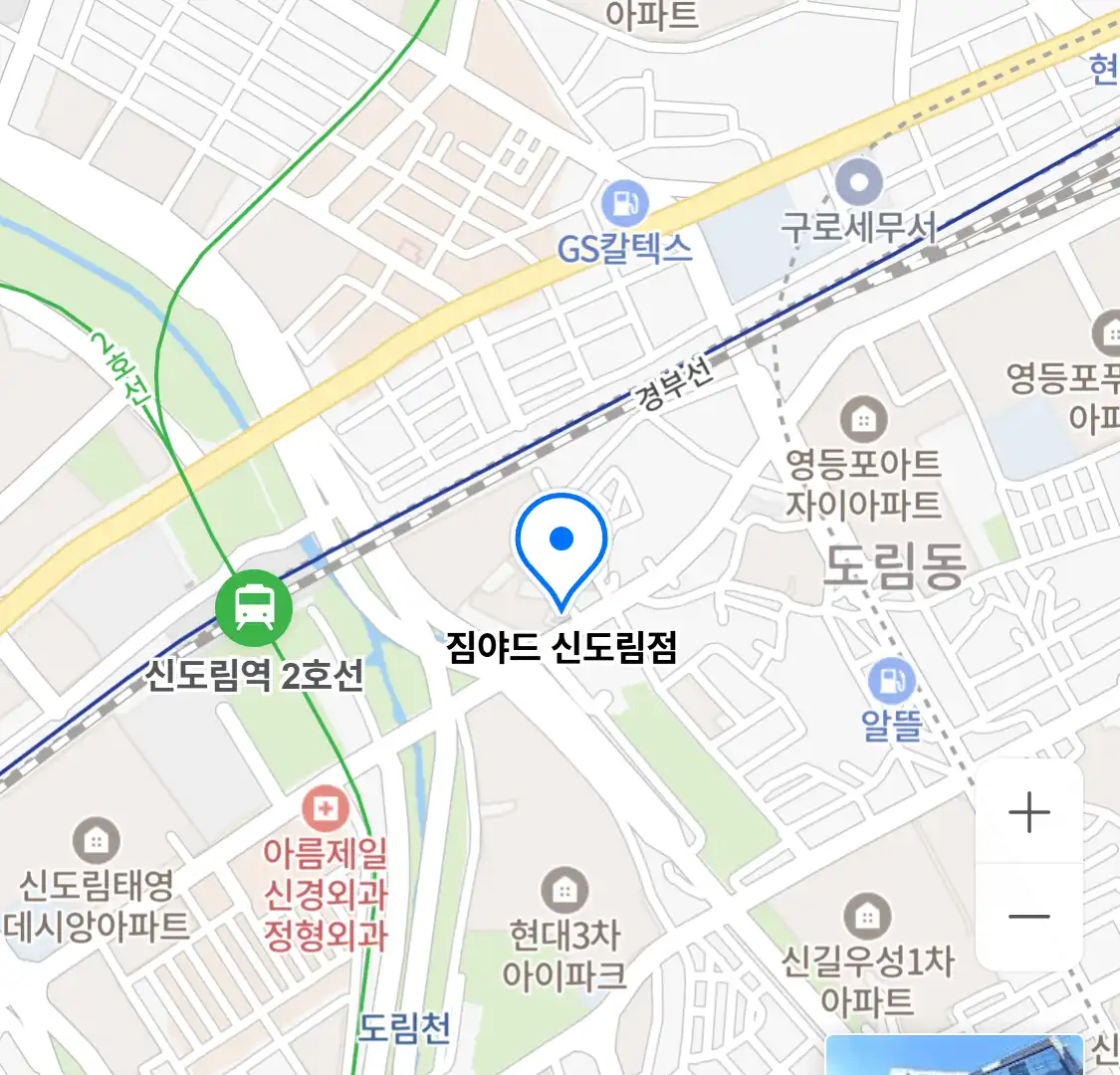
Task: Open the 현대3차아이파크 apartment marker
Action: point(564,890)
